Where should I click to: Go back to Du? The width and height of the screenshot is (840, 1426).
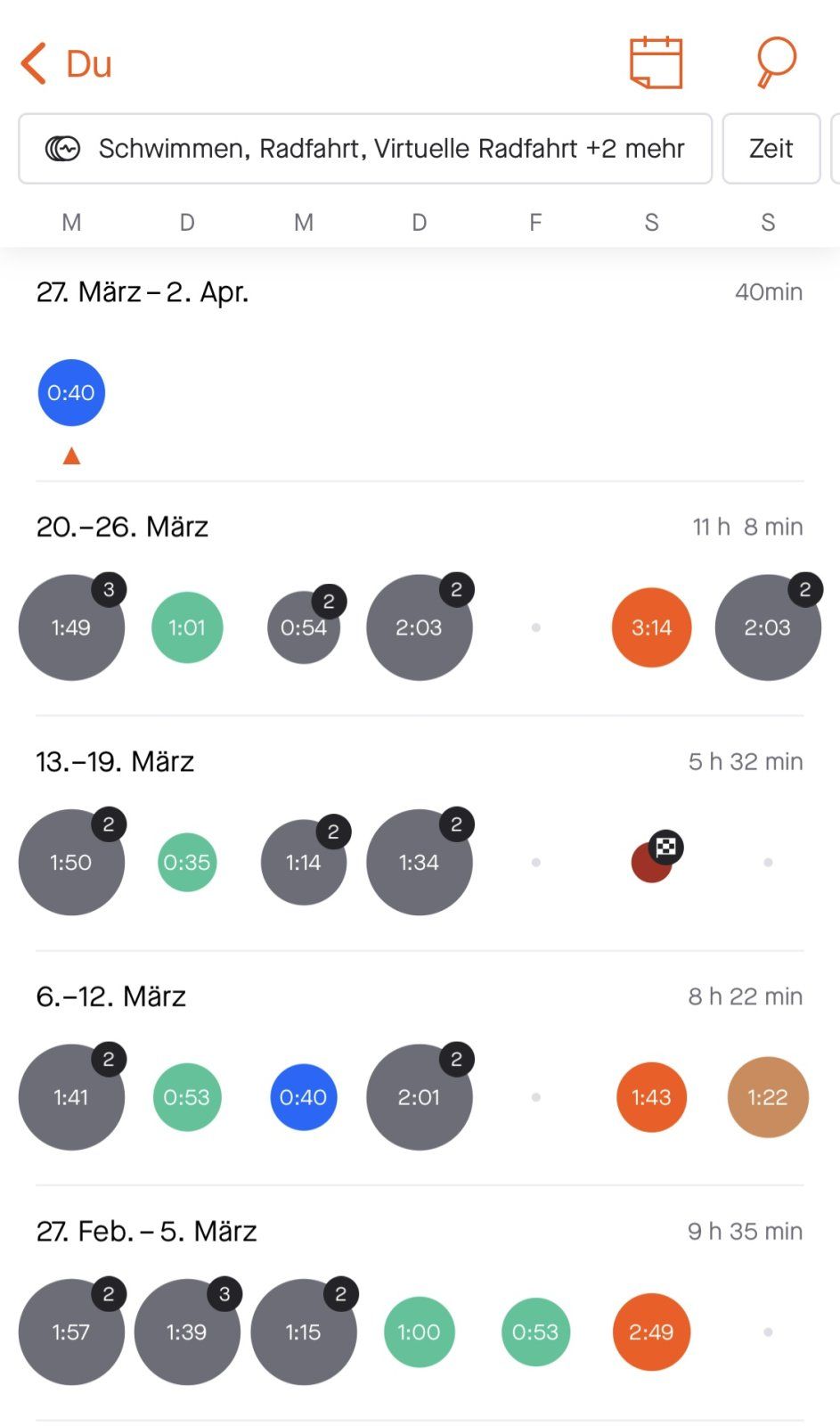[66, 64]
